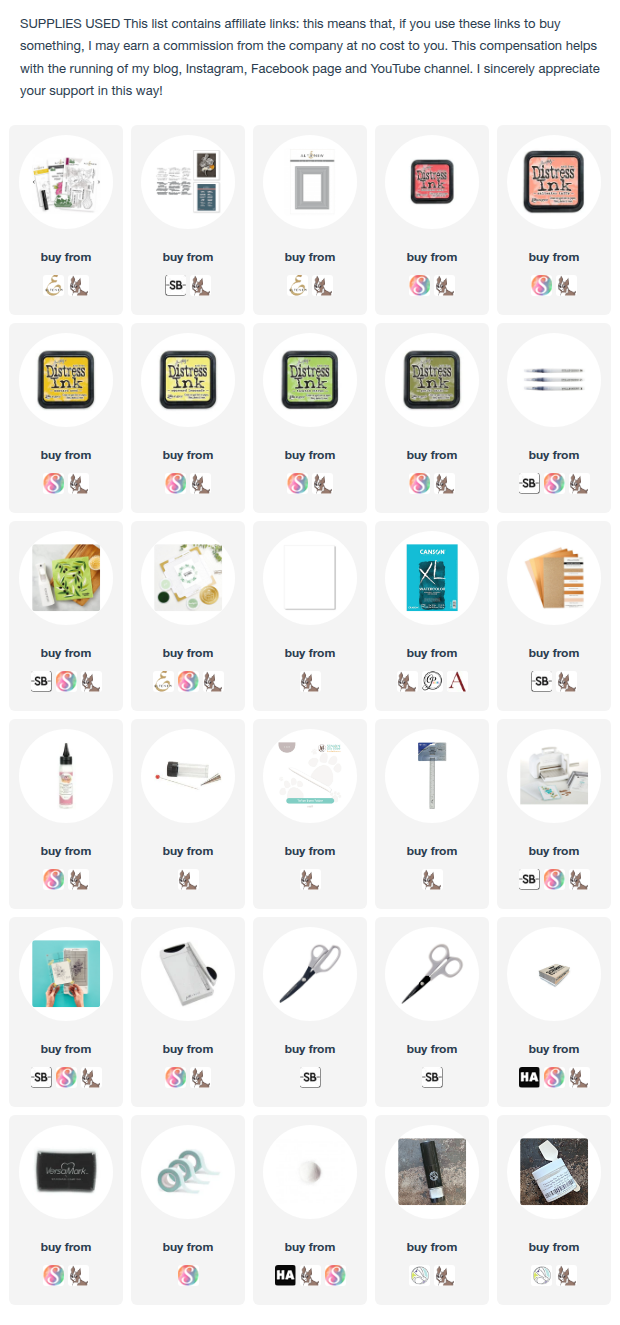The height and width of the screenshot is (1325, 620).
Task: View the three white pens product
Action: pos(553,379)
